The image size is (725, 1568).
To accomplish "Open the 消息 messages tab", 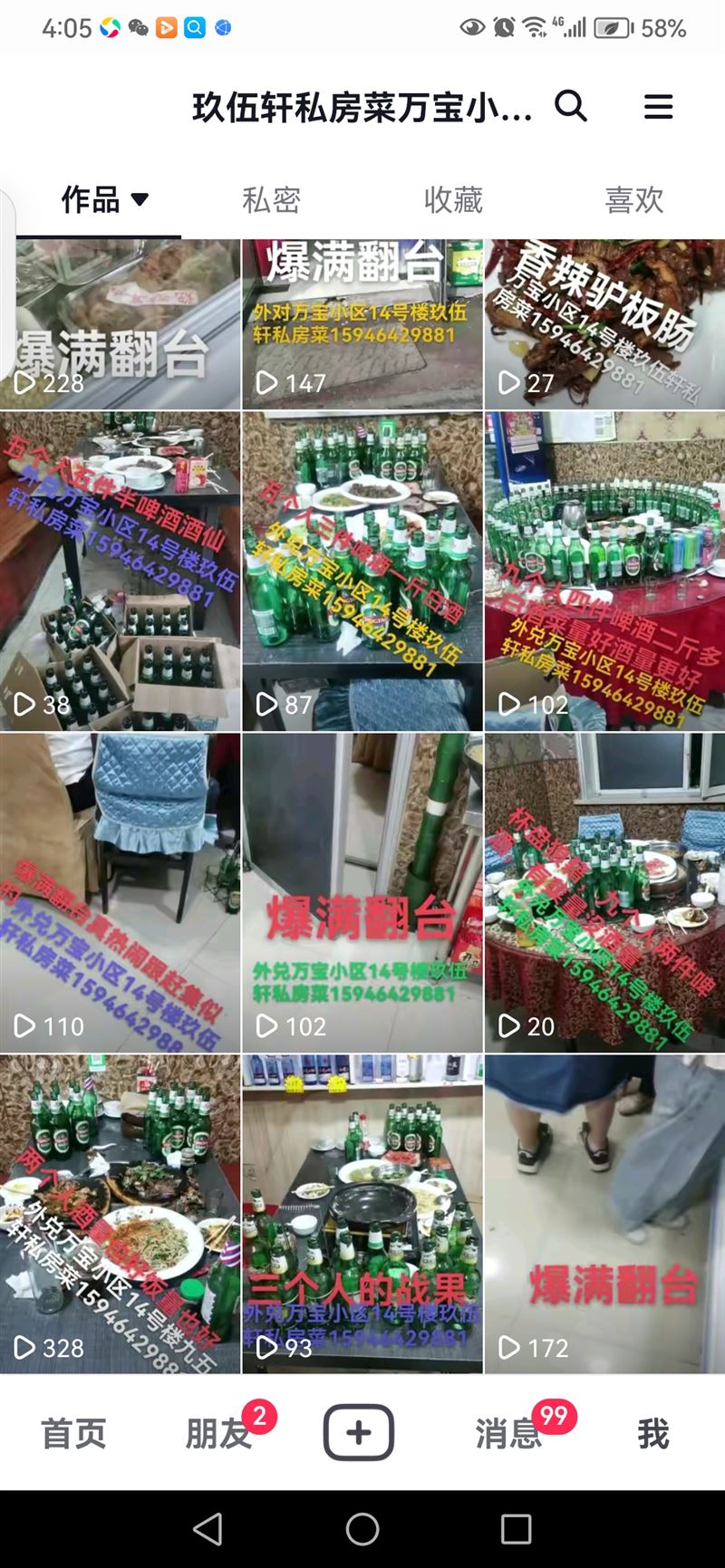I will (x=508, y=1434).
